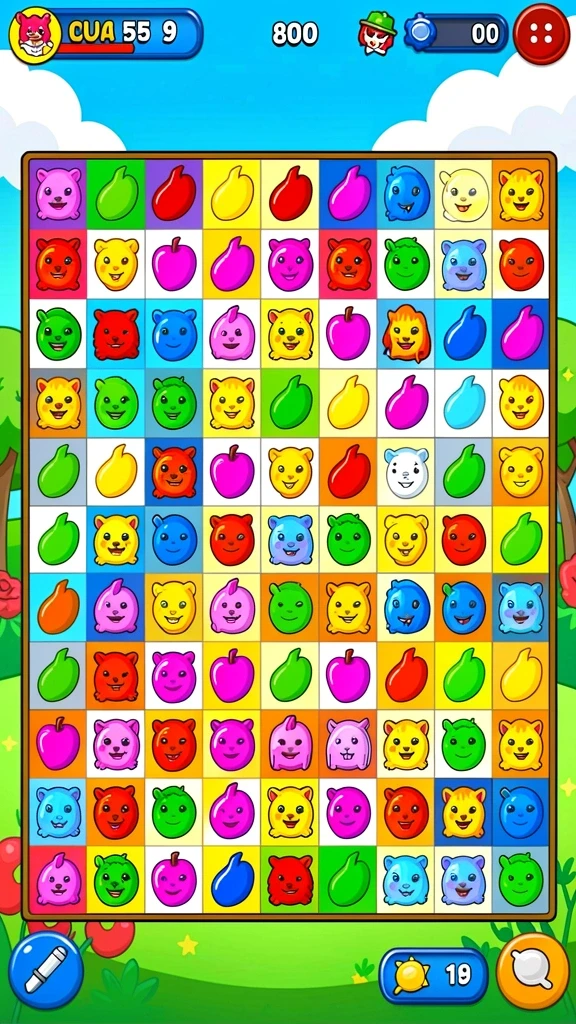Tap the orange magnifier button
Image resolution: width=576 pixels, height=1024 pixels.
click(533, 971)
